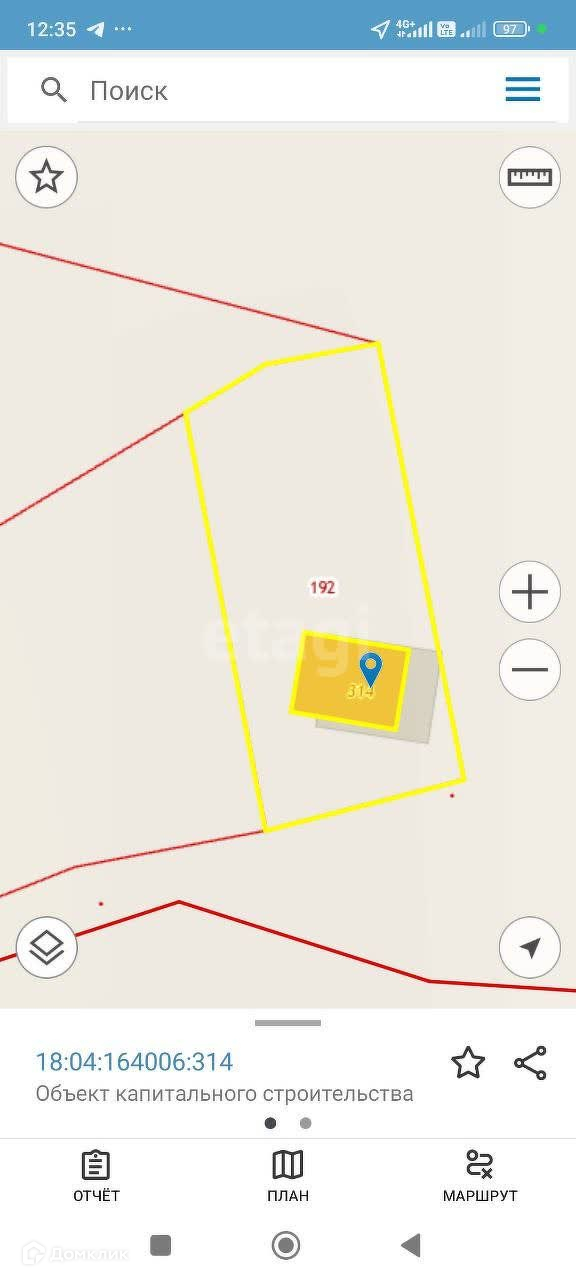Open the ОТЧЁТ report tab
This screenshot has width=576, height=1280.
click(96, 1177)
